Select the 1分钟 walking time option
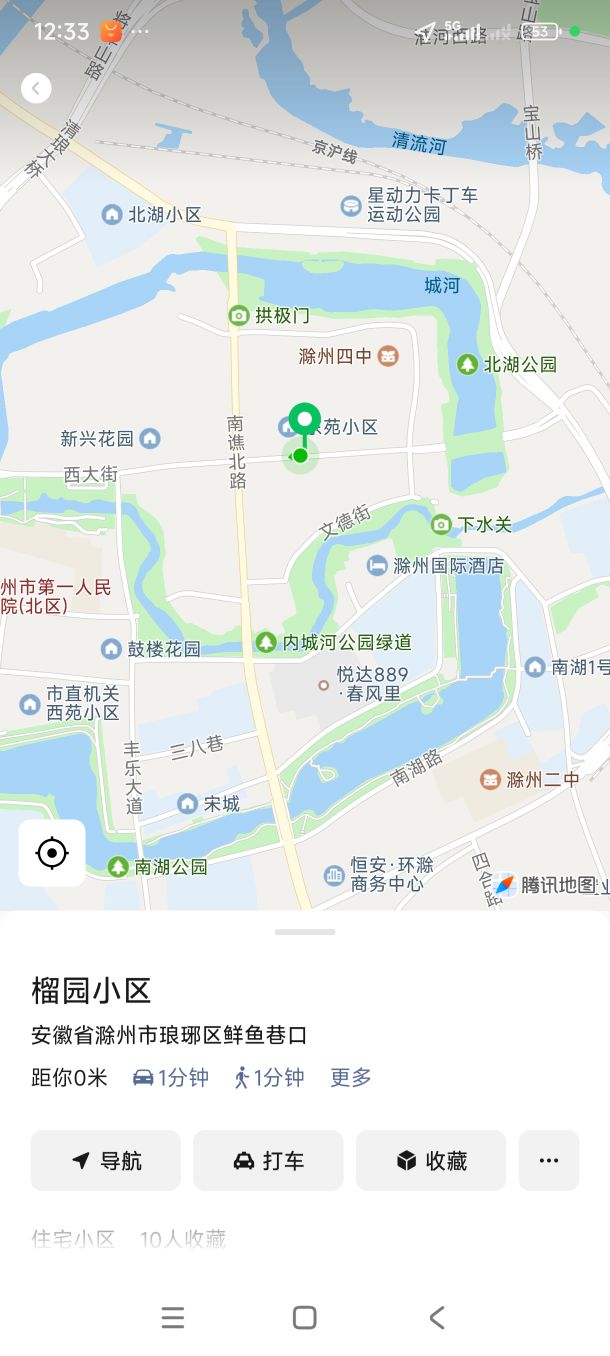The width and height of the screenshot is (610, 1356). (269, 1077)
